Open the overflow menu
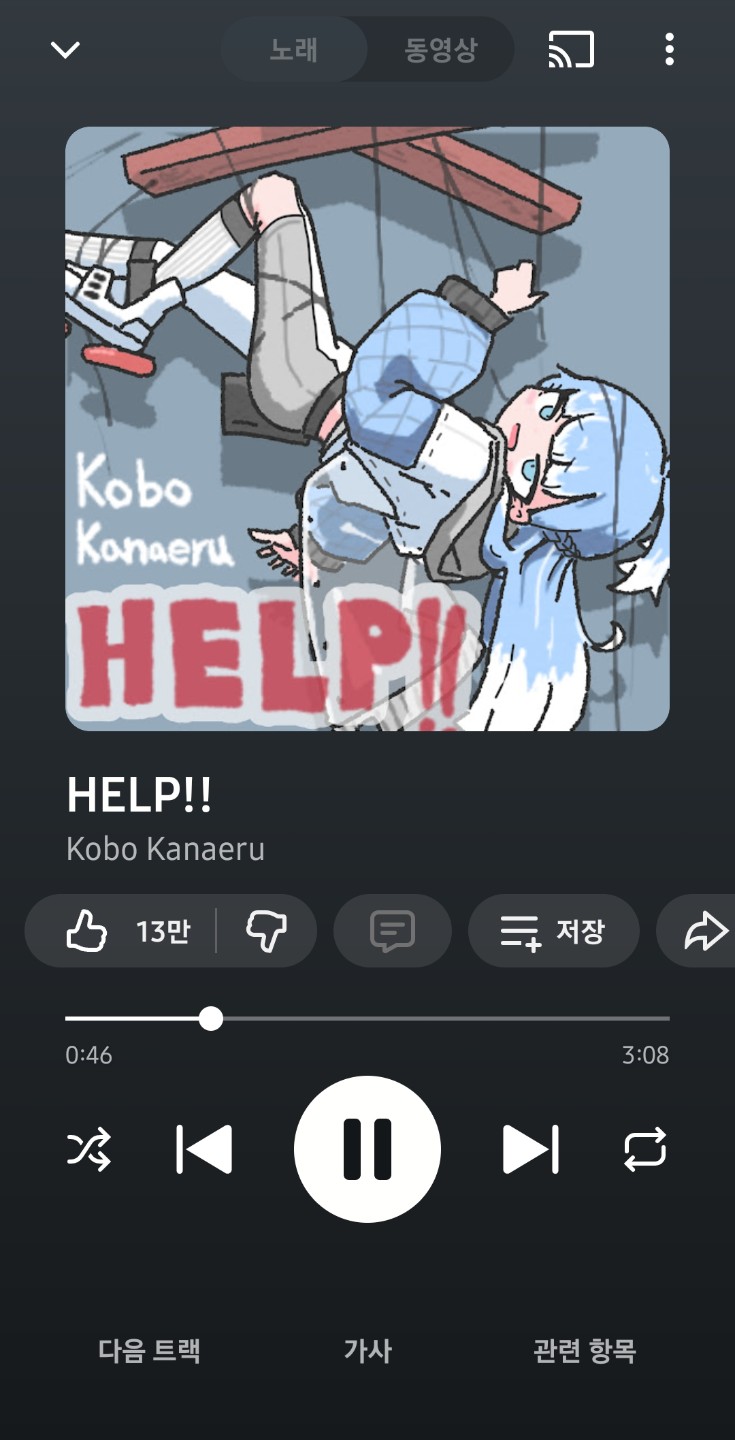 [669, 49]
